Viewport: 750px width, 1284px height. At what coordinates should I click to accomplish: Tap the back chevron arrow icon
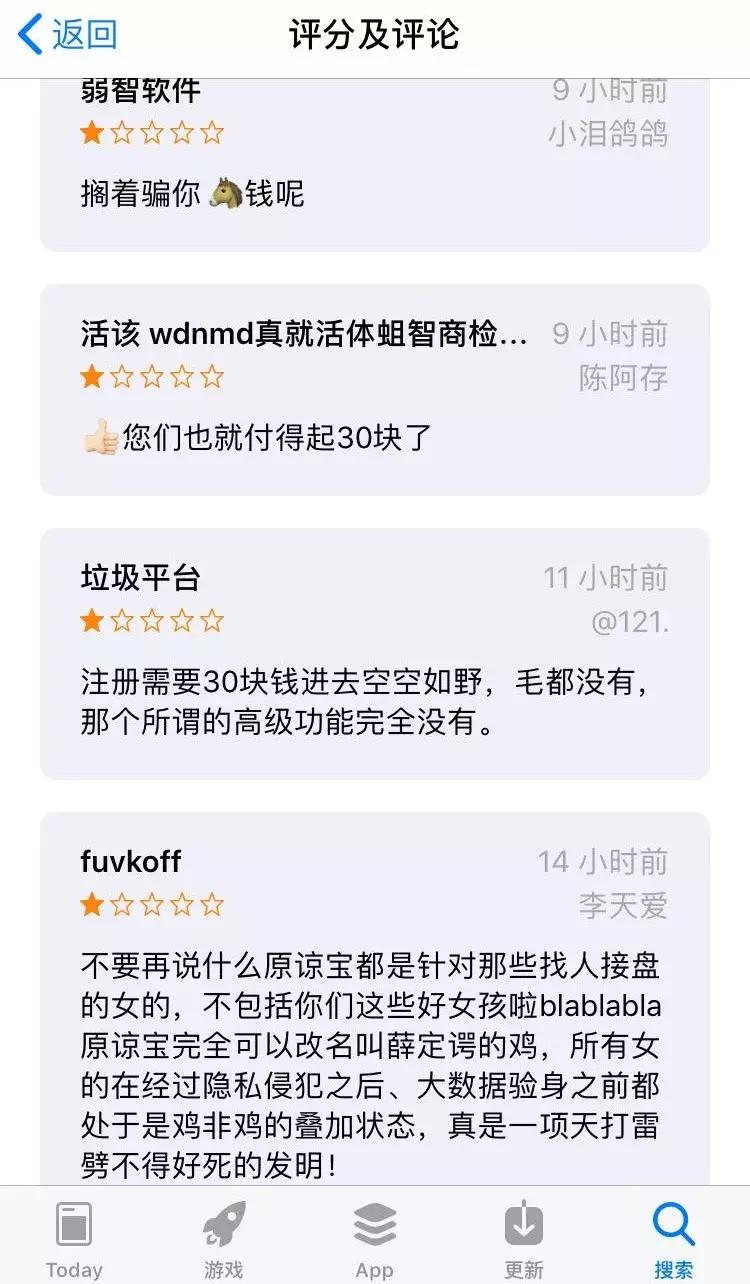pyautogui.click(x=29, y=33)
